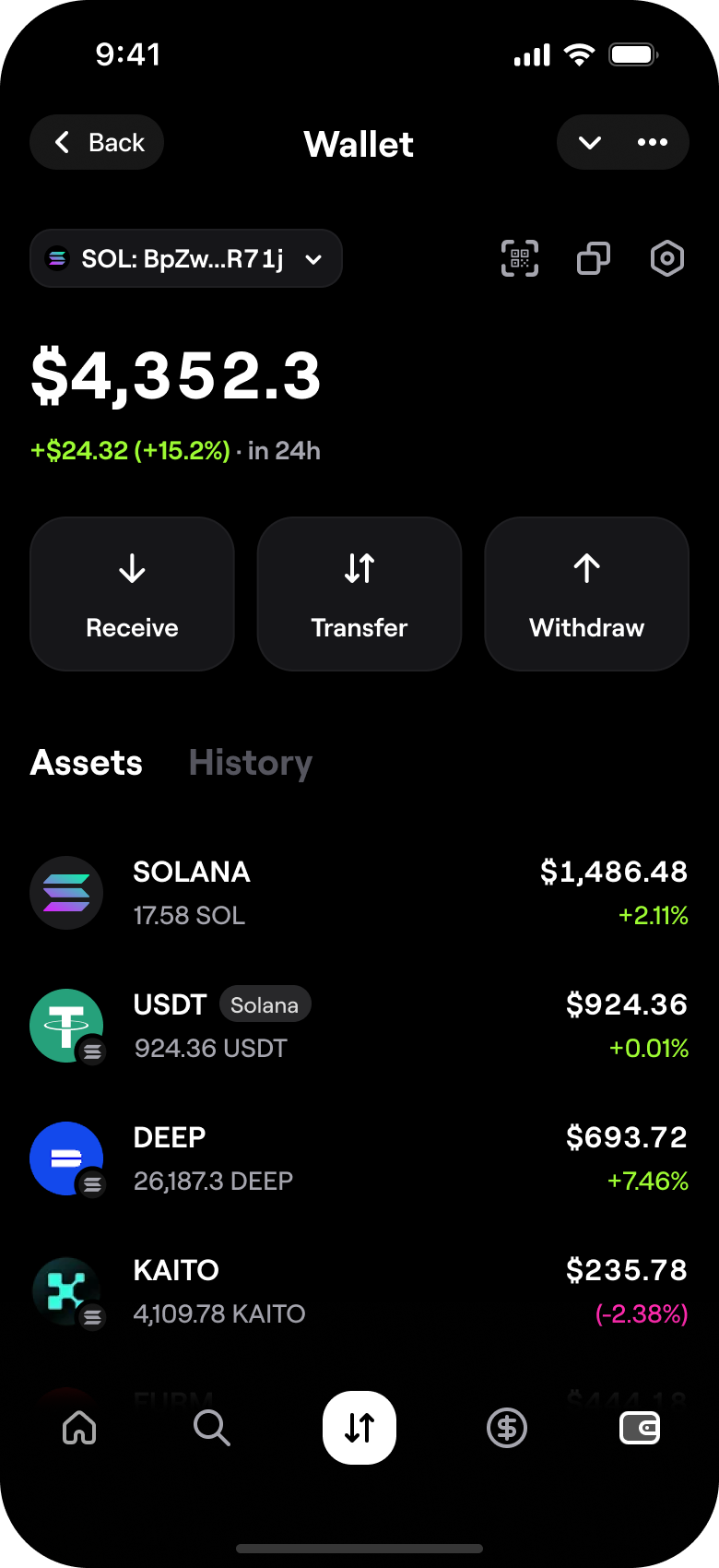
Task: Expand the SOL wallet address selector
Action: [x=184, y=258]
